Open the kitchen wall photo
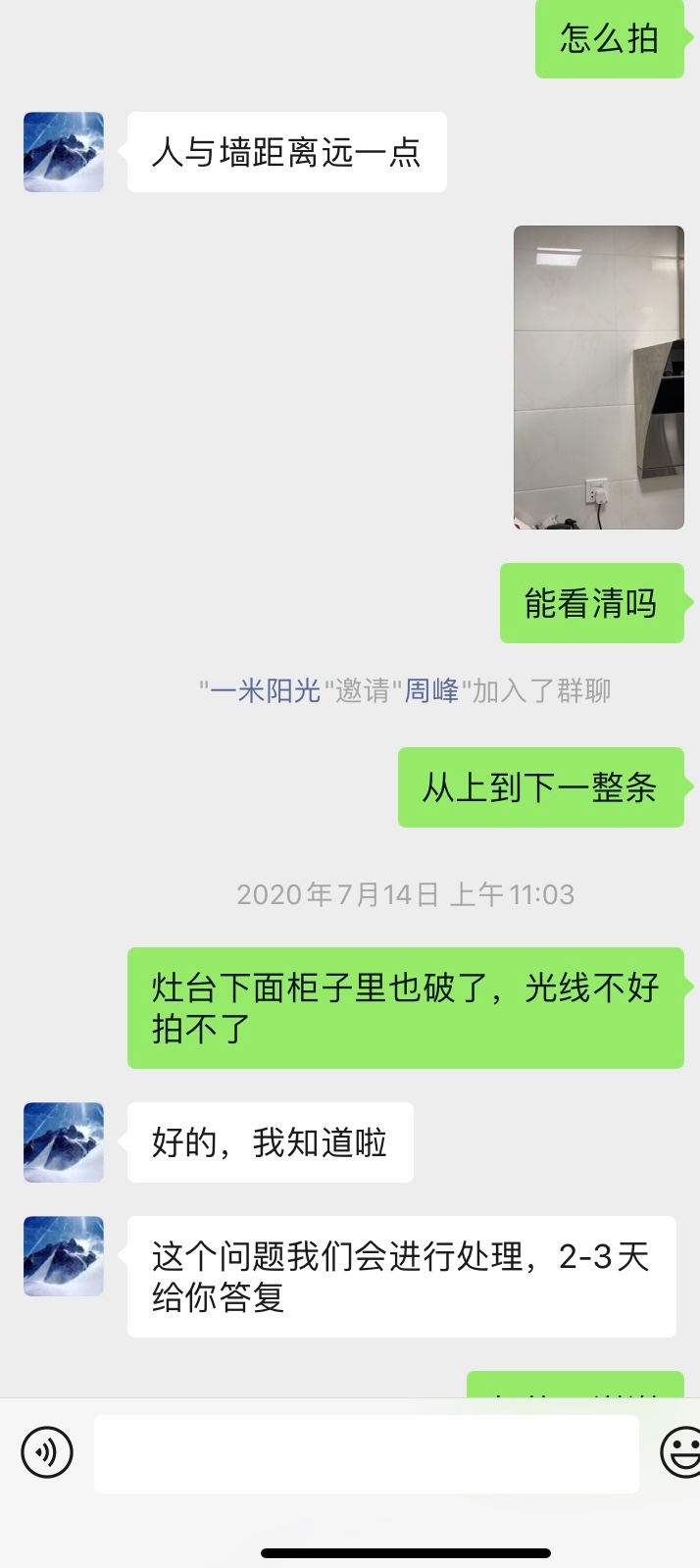The image size is (700, 1568). click(598, 378)
